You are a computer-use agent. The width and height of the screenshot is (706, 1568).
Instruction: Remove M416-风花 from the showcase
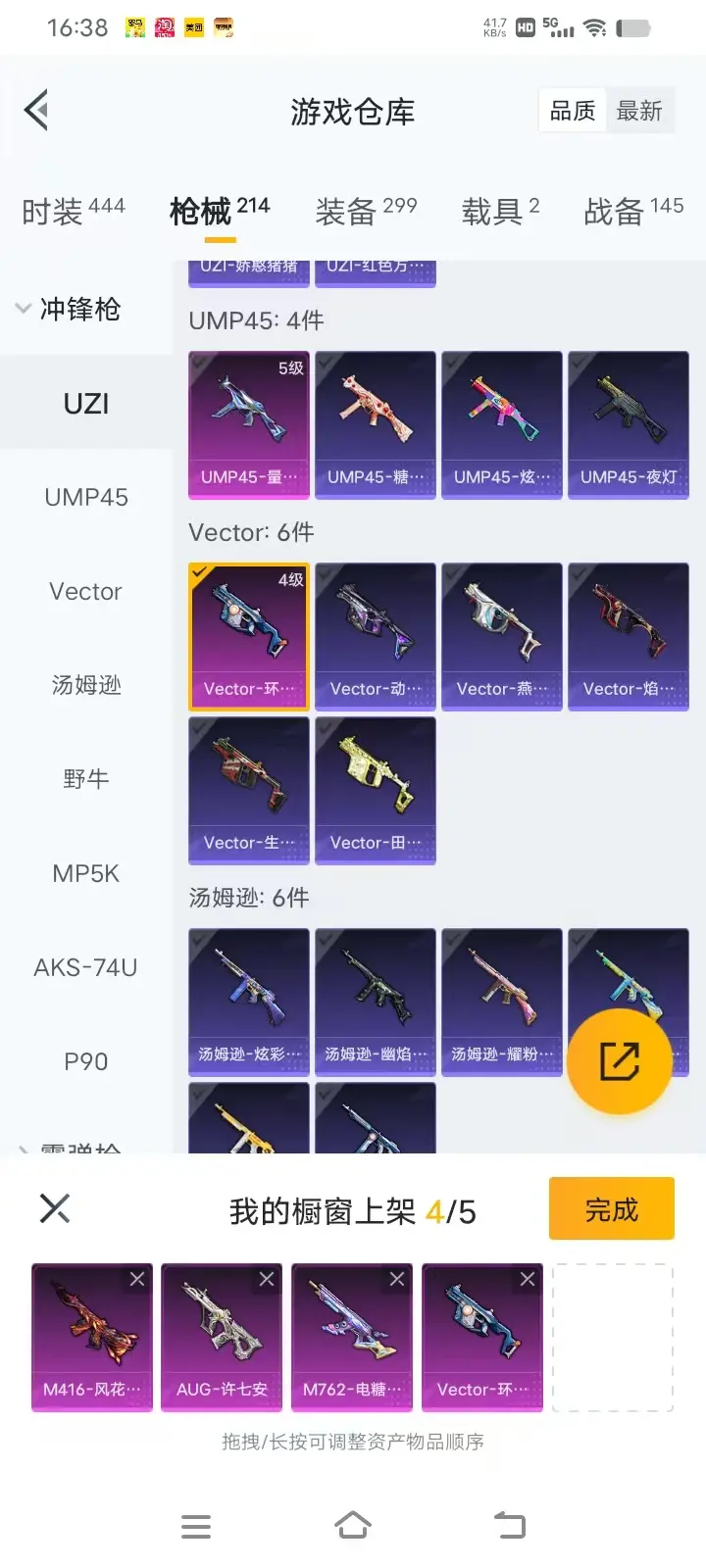[x=137, y=1279]
